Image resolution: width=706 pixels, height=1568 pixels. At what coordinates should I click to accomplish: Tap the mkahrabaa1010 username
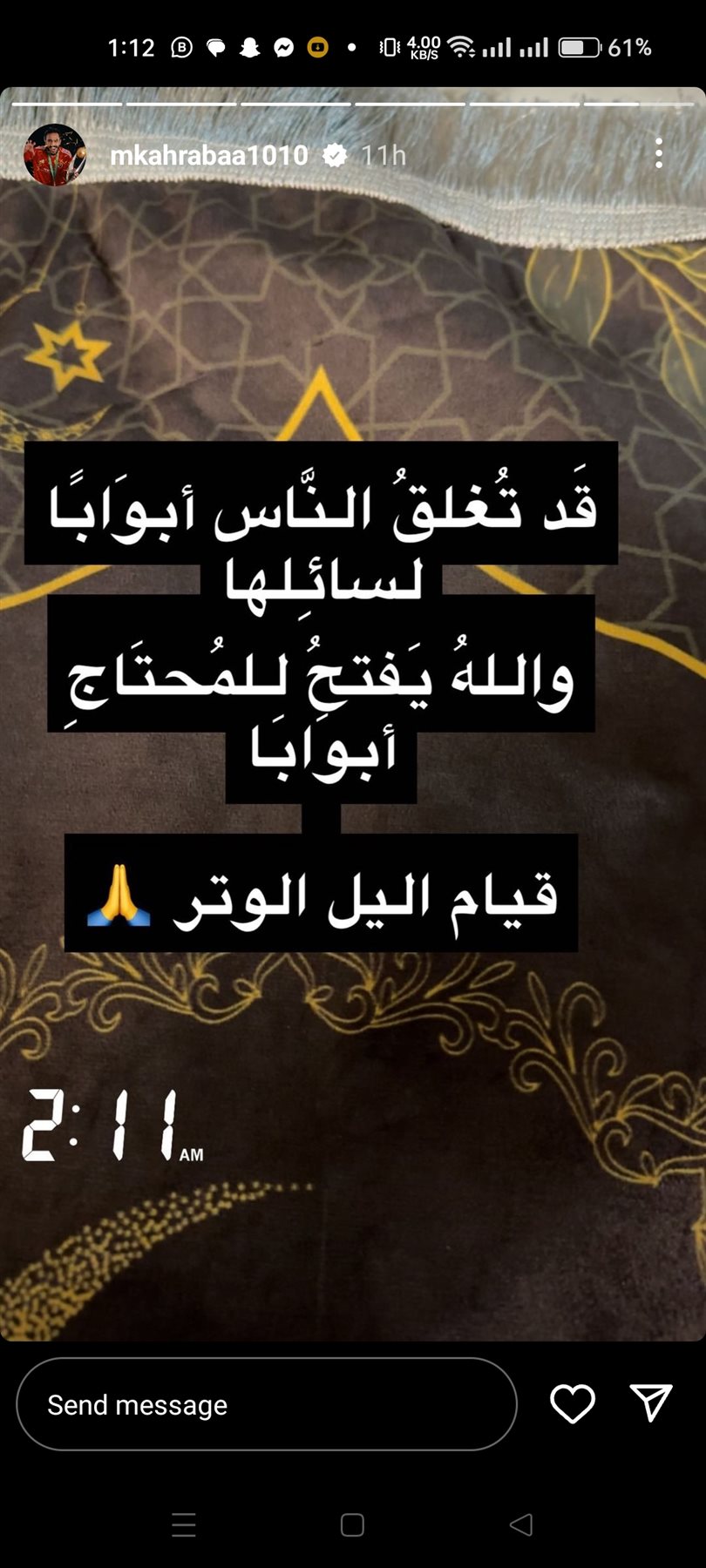(209, 155)
